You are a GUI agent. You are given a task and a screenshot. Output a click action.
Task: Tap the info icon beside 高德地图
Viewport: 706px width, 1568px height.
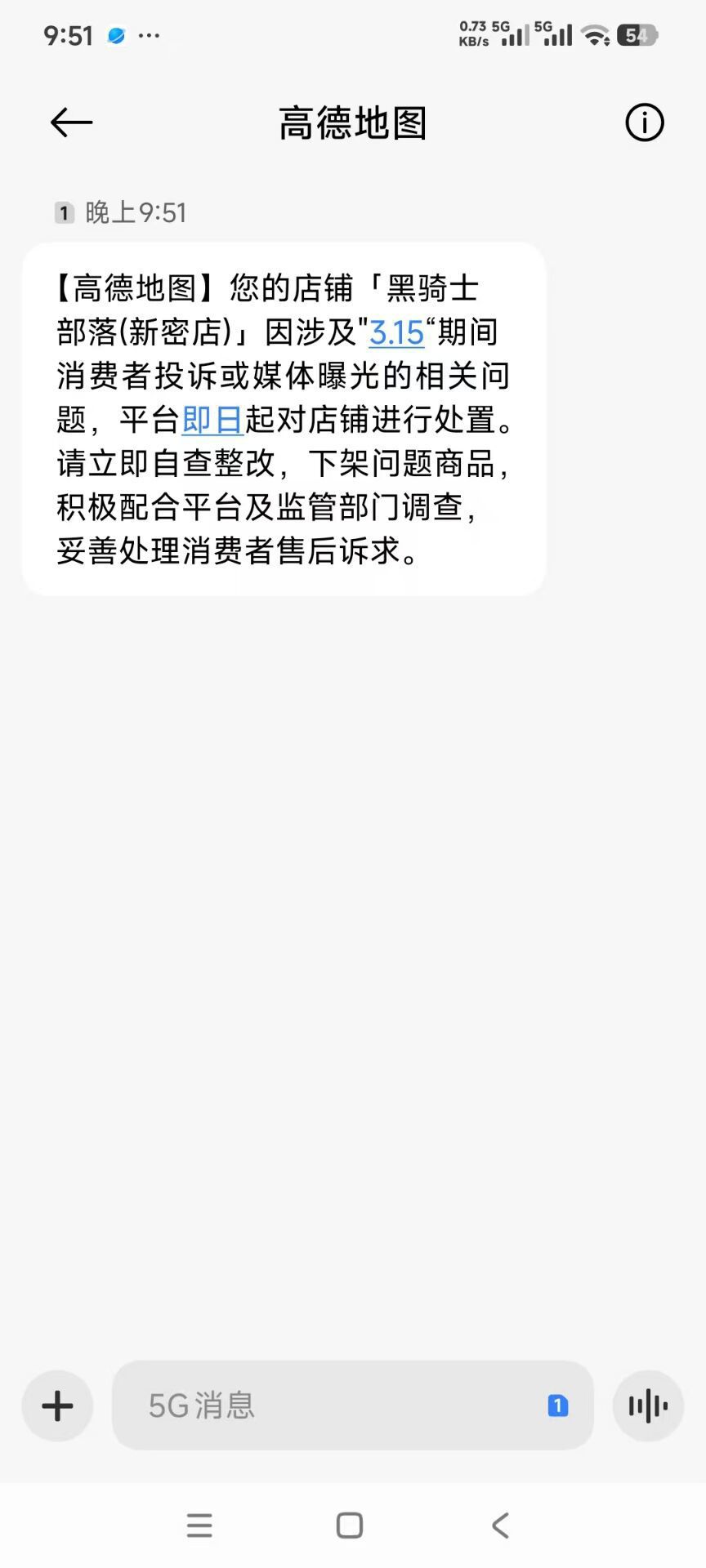(x=644, y=122)
